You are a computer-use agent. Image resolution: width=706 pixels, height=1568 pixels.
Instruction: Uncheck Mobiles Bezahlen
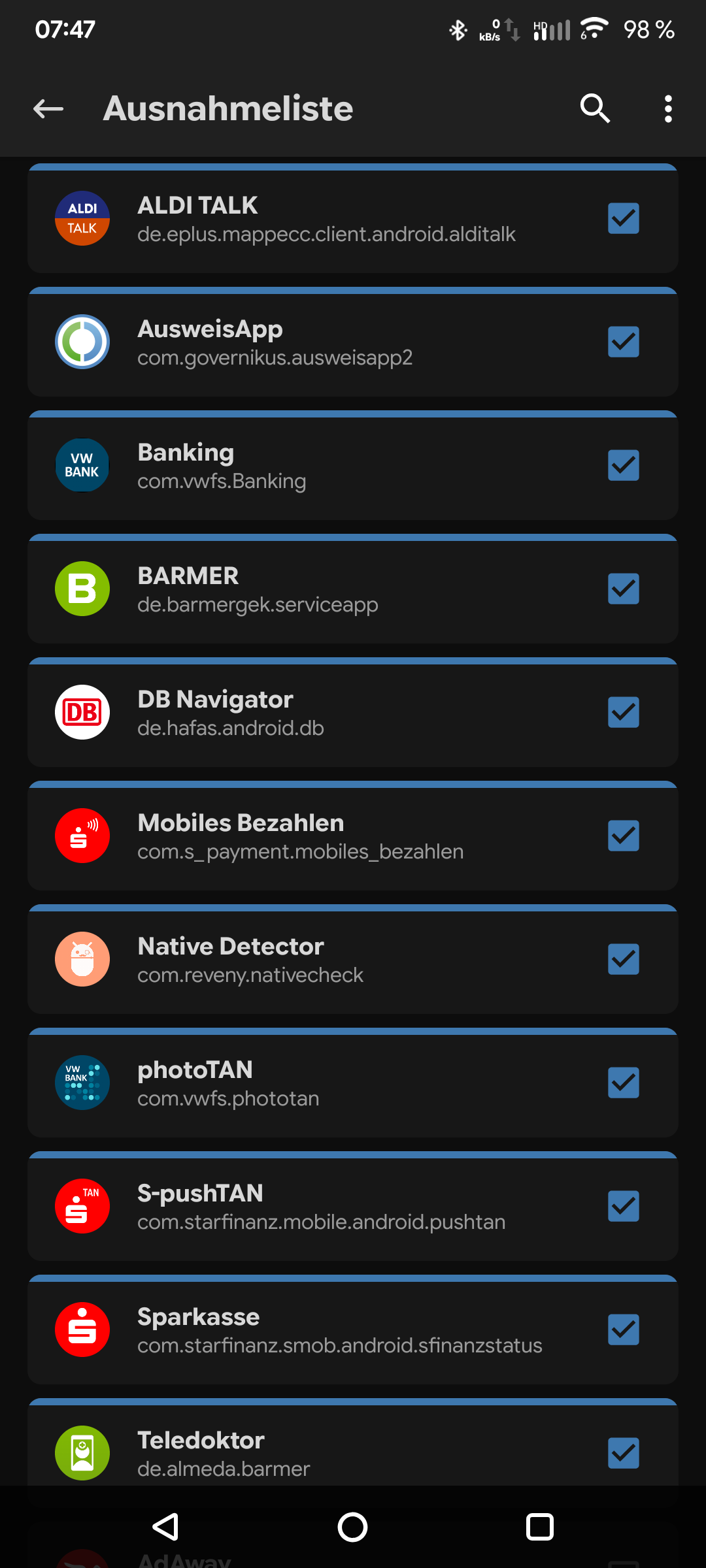coord(623,836)
